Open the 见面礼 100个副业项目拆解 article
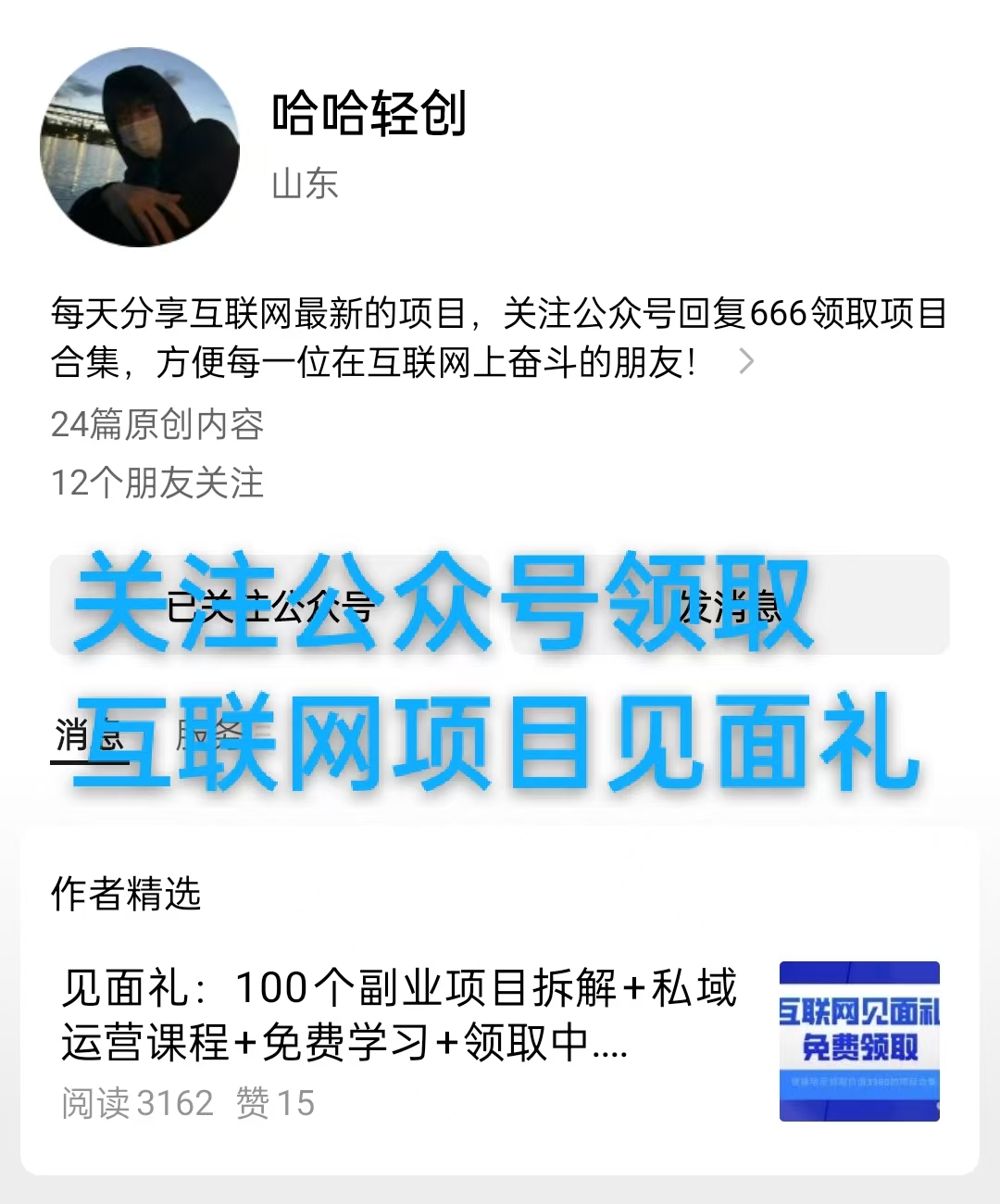 [x=398, y=1014]
